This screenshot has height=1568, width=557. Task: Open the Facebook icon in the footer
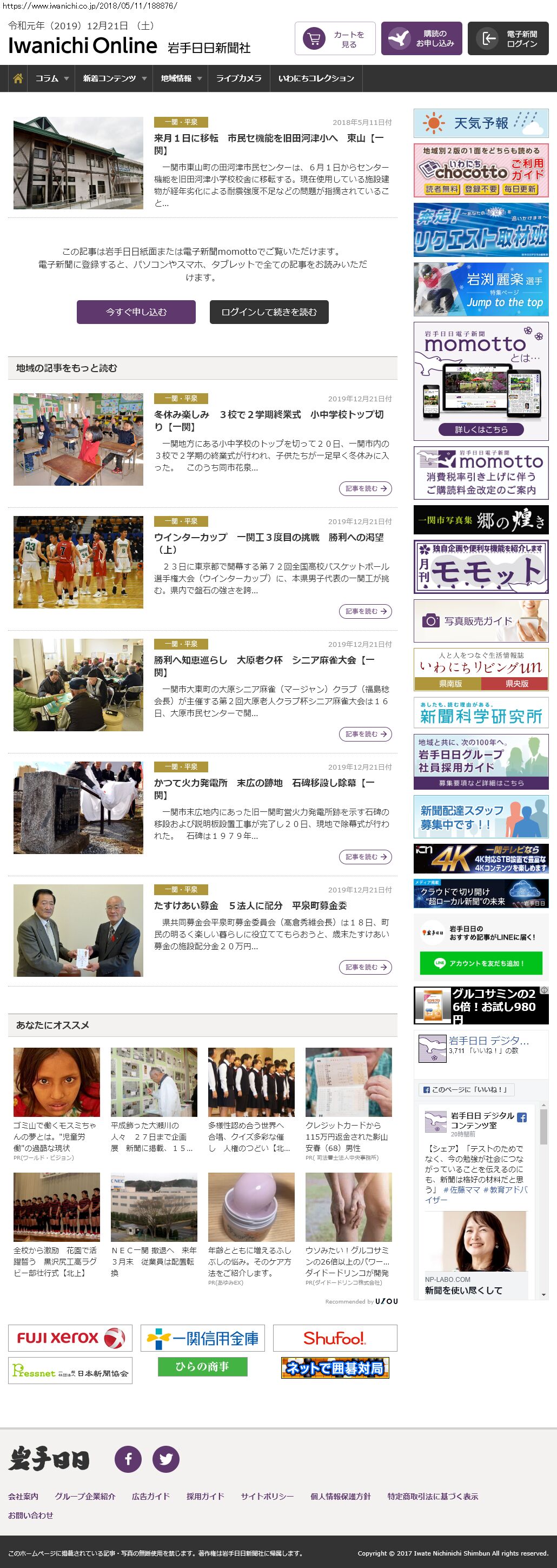[128, 1459]
